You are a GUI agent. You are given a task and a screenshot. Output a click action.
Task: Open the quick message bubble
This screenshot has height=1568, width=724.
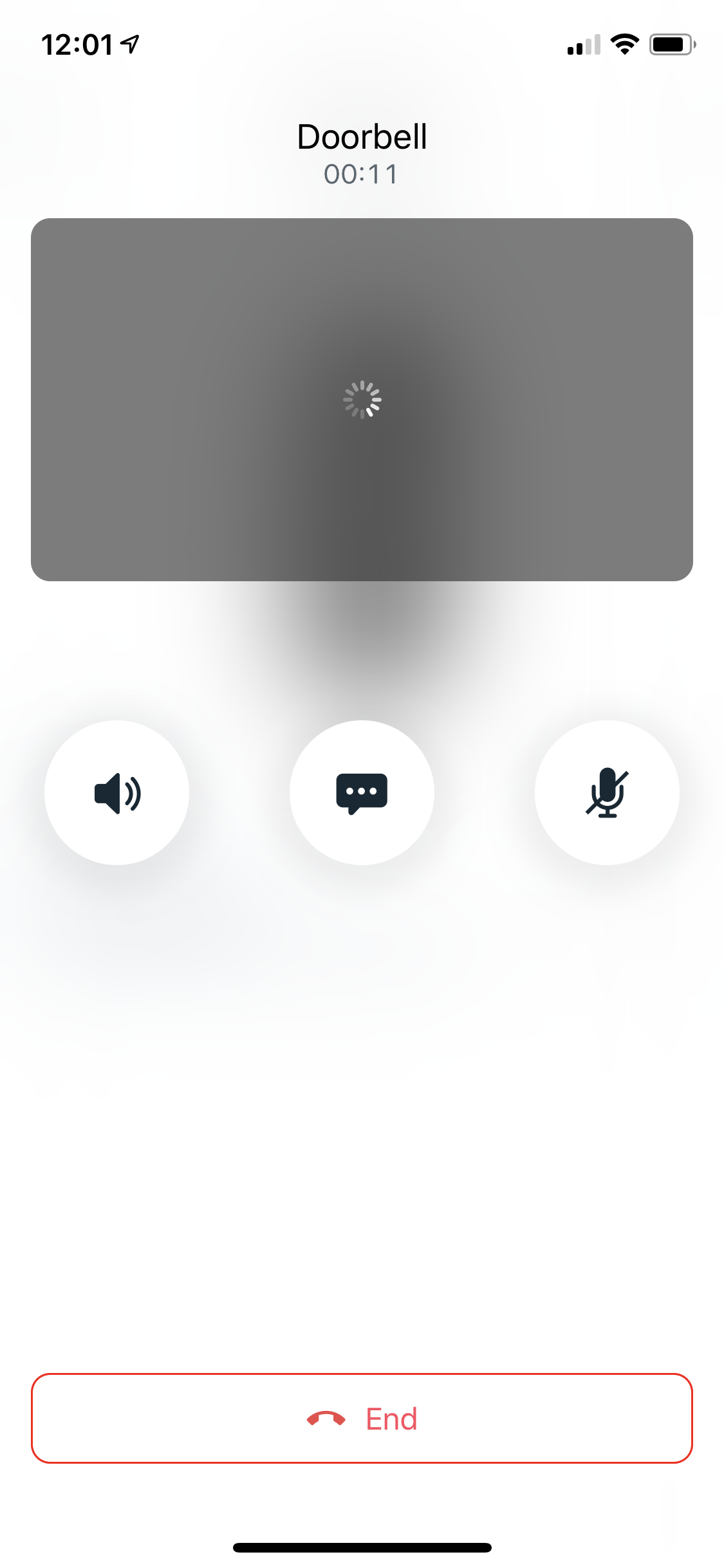362,792
